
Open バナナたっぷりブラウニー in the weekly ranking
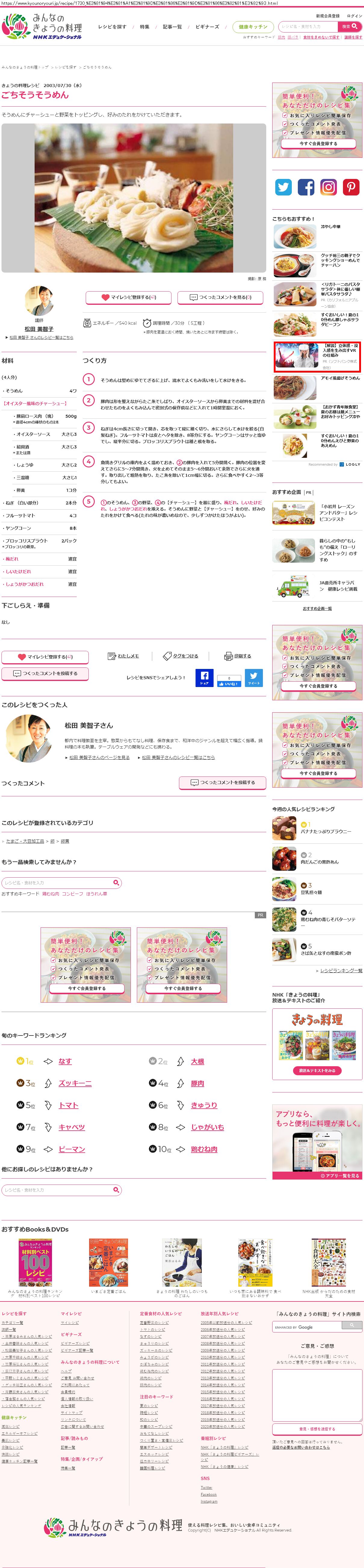[326, 832]
